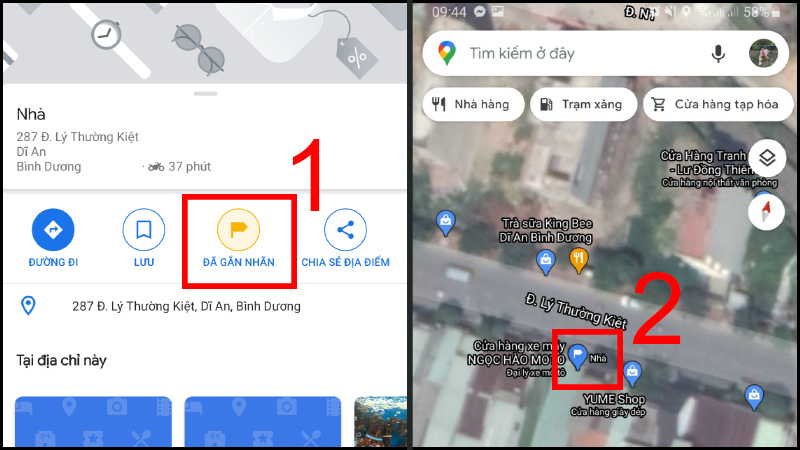Start voice search with the microphone
The image size is (800, 450).
(x=718, y=54)
